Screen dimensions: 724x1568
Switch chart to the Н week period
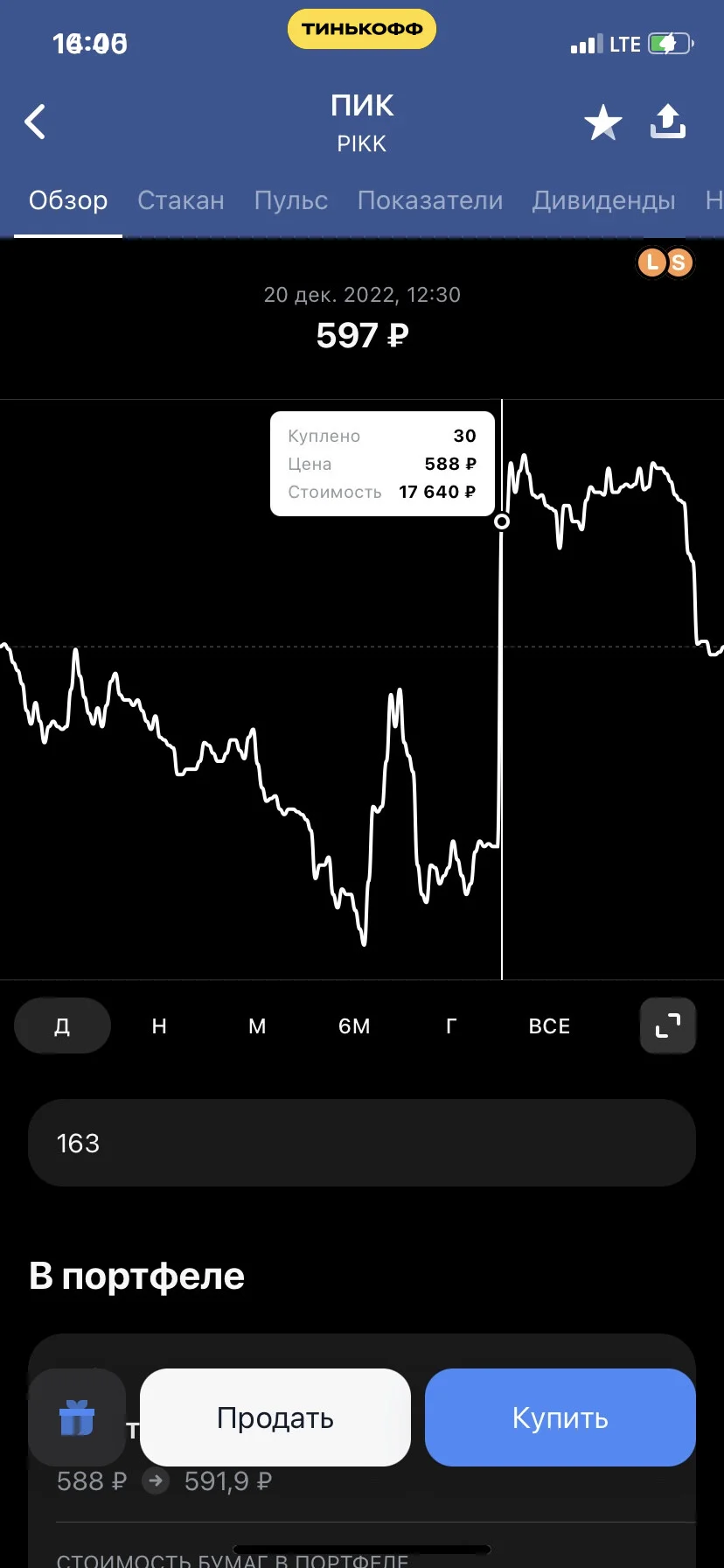click(x=159, y=1025)
